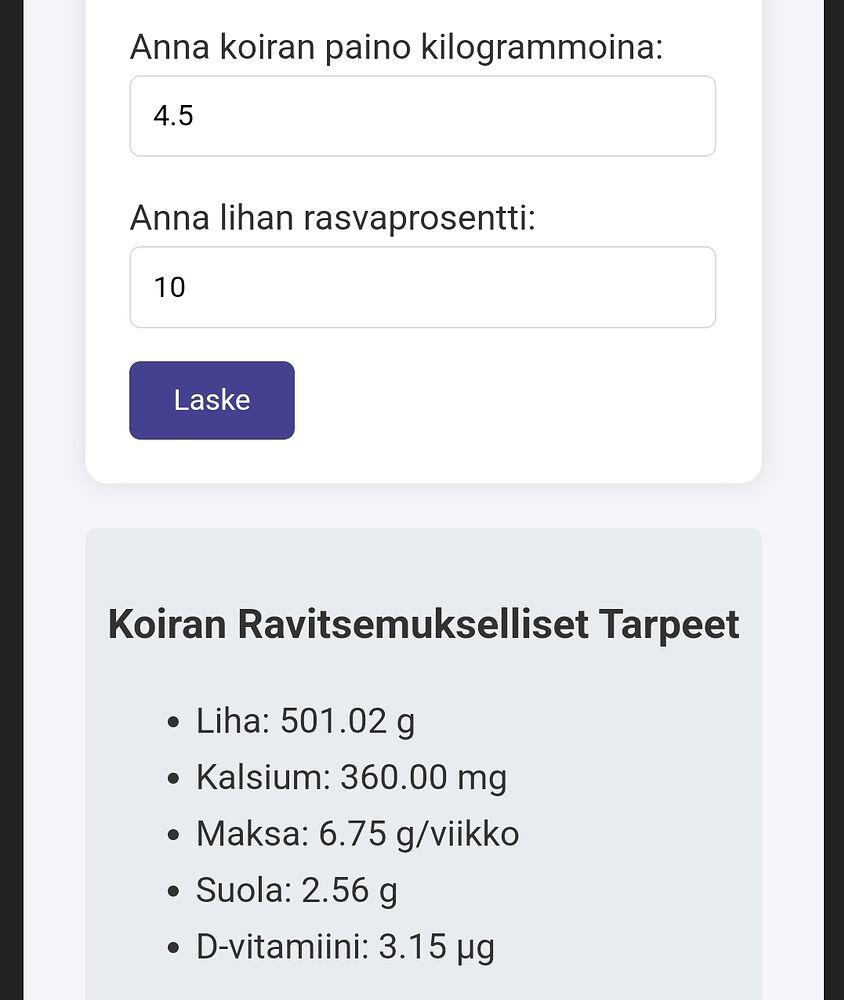Click the label 'Anna lihan rasvaprosentti:'
The image size is (844, 1000).
click(335, 216)
